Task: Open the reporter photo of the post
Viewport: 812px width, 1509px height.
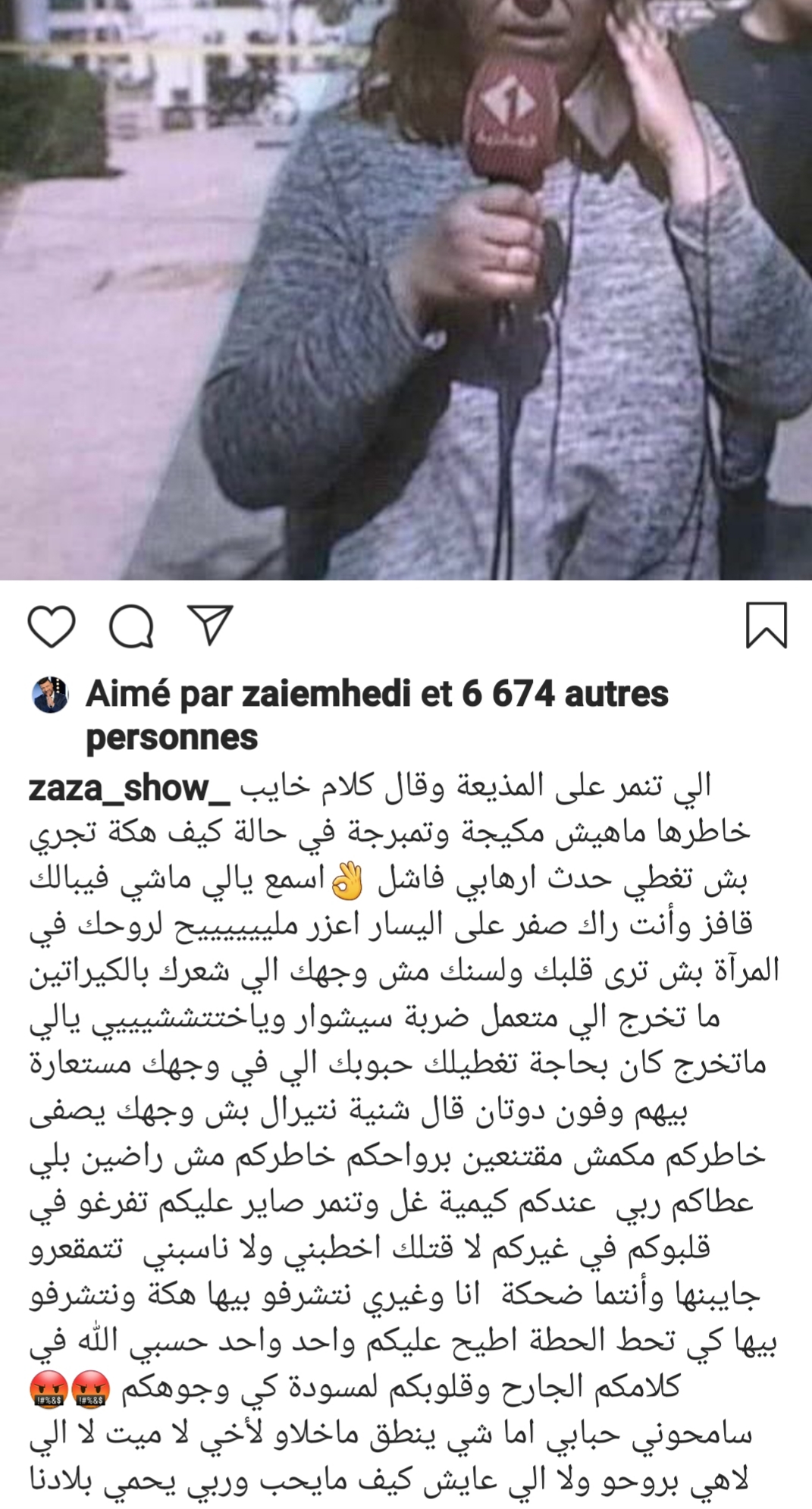Action: click(406, 288)
